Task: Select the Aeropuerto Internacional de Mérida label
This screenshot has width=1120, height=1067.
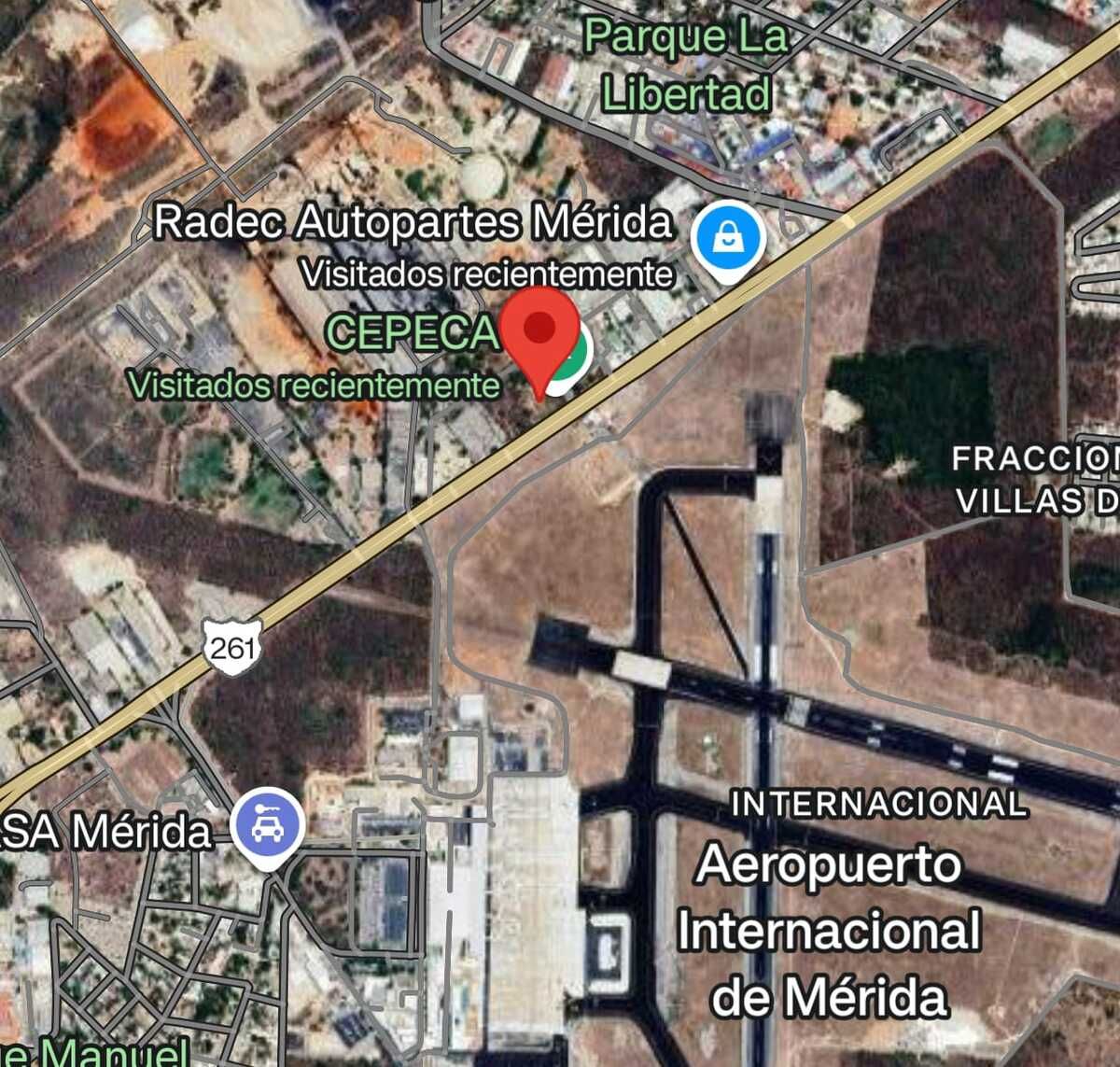Action: pyautogui.click(x=829, y=930)
